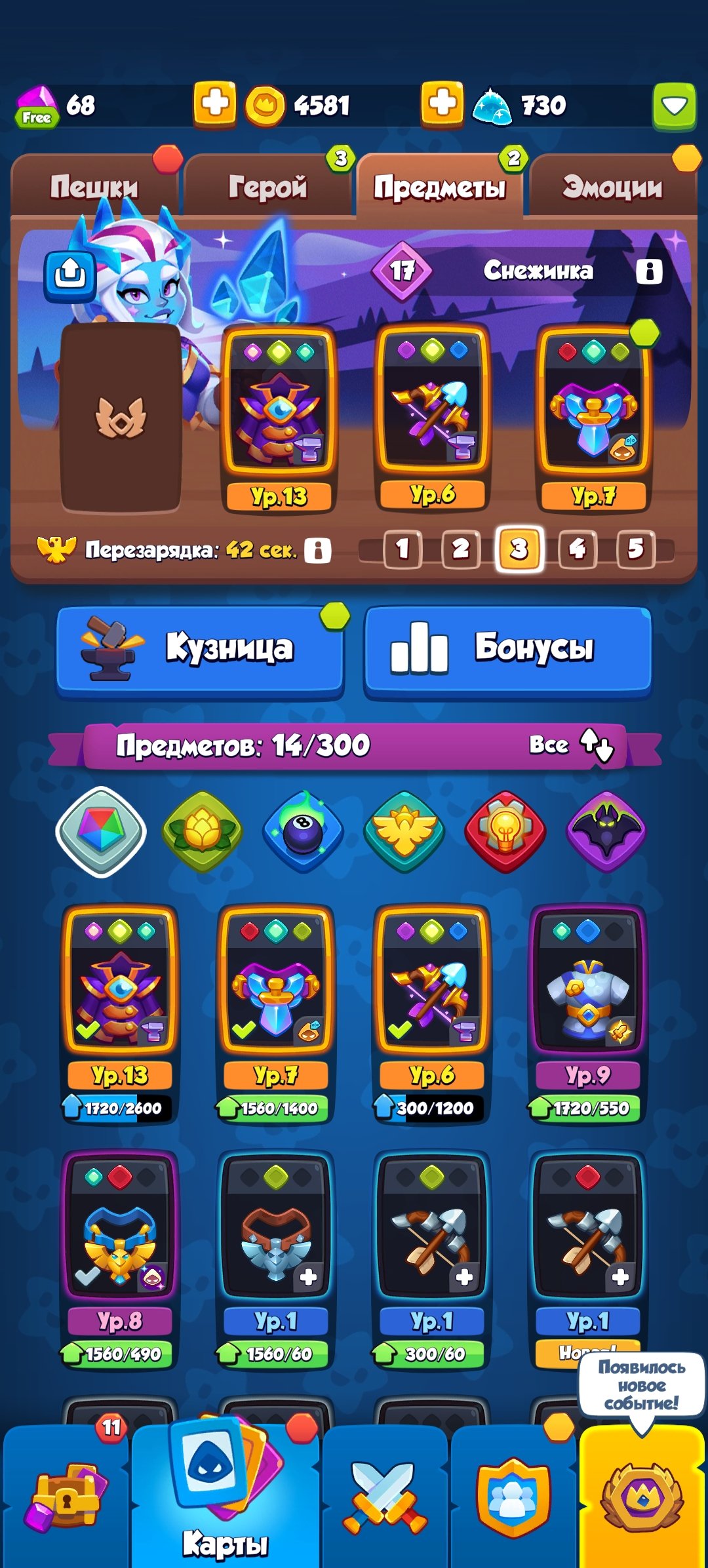The image size is (708, 1568).
Task: Tap the empty brown equipment slot
Action: (121, 417)
